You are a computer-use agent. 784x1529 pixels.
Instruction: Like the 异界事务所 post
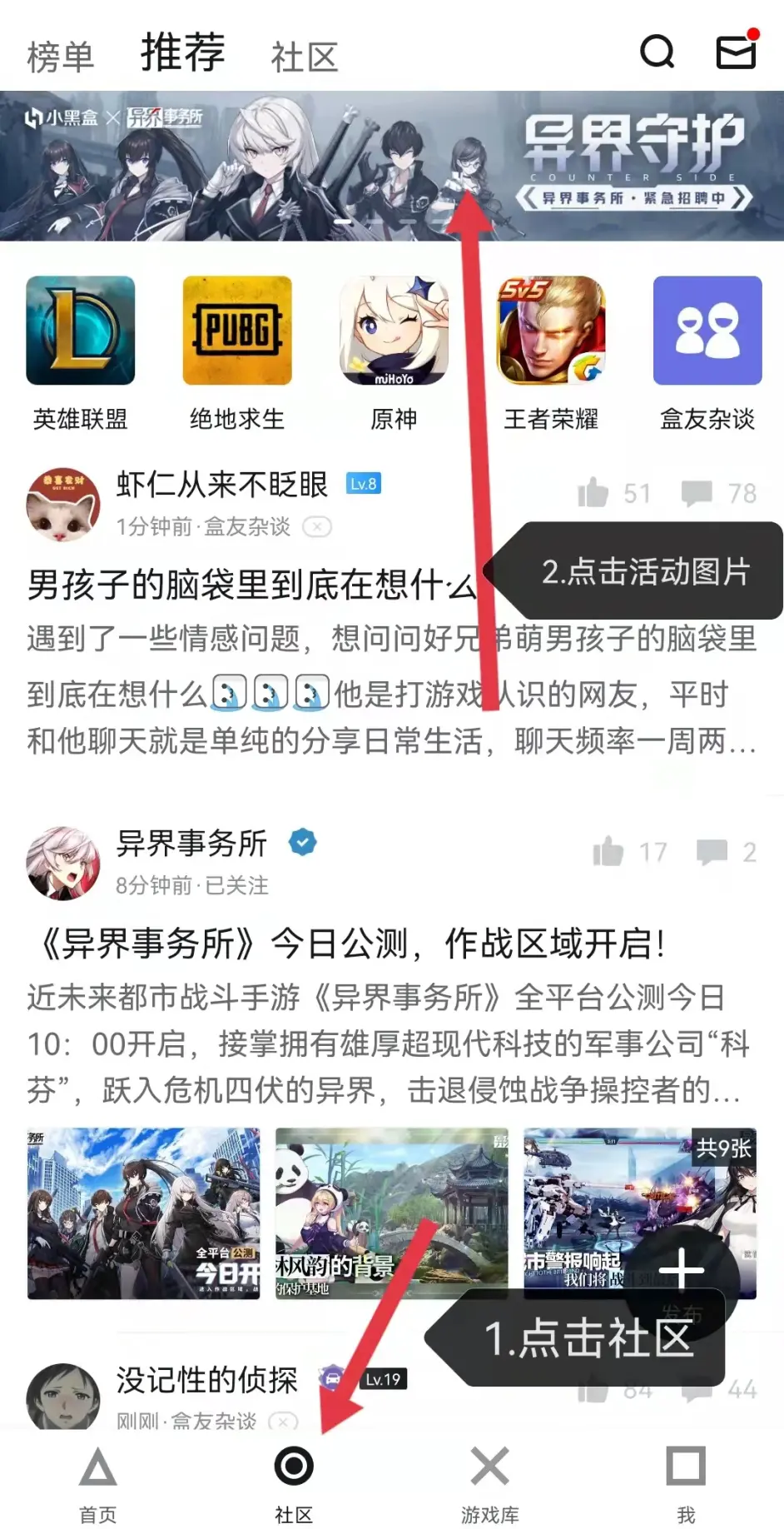tap(608, 851)
